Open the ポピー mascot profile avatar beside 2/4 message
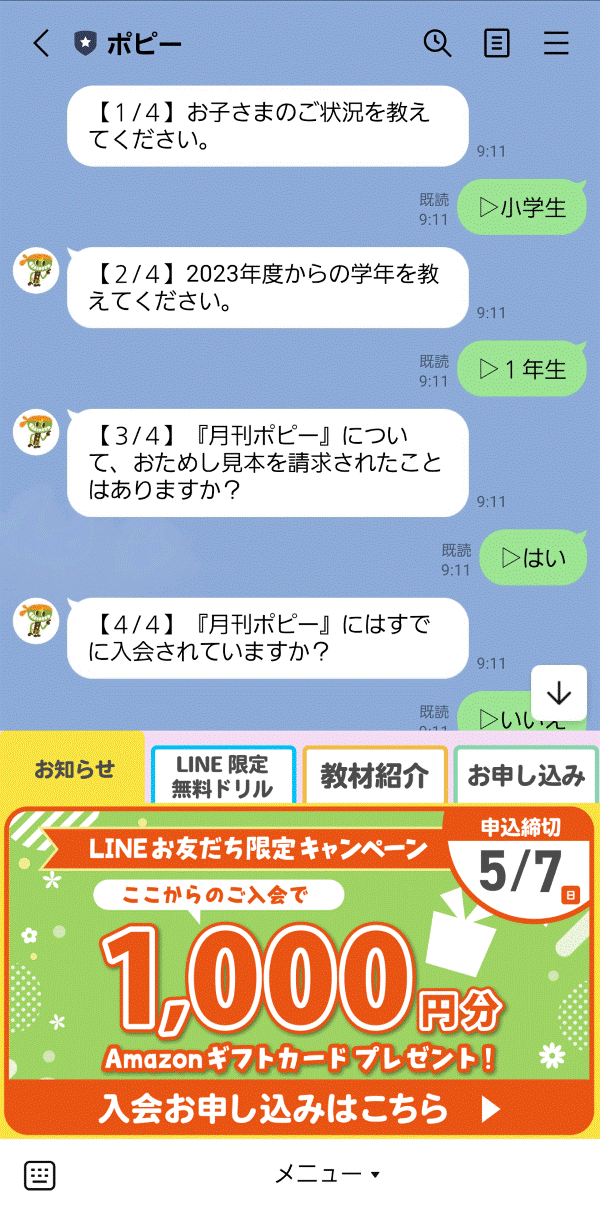Image resolution: width=600 pixels, height=1216 pixels. (x=36, y=270)
